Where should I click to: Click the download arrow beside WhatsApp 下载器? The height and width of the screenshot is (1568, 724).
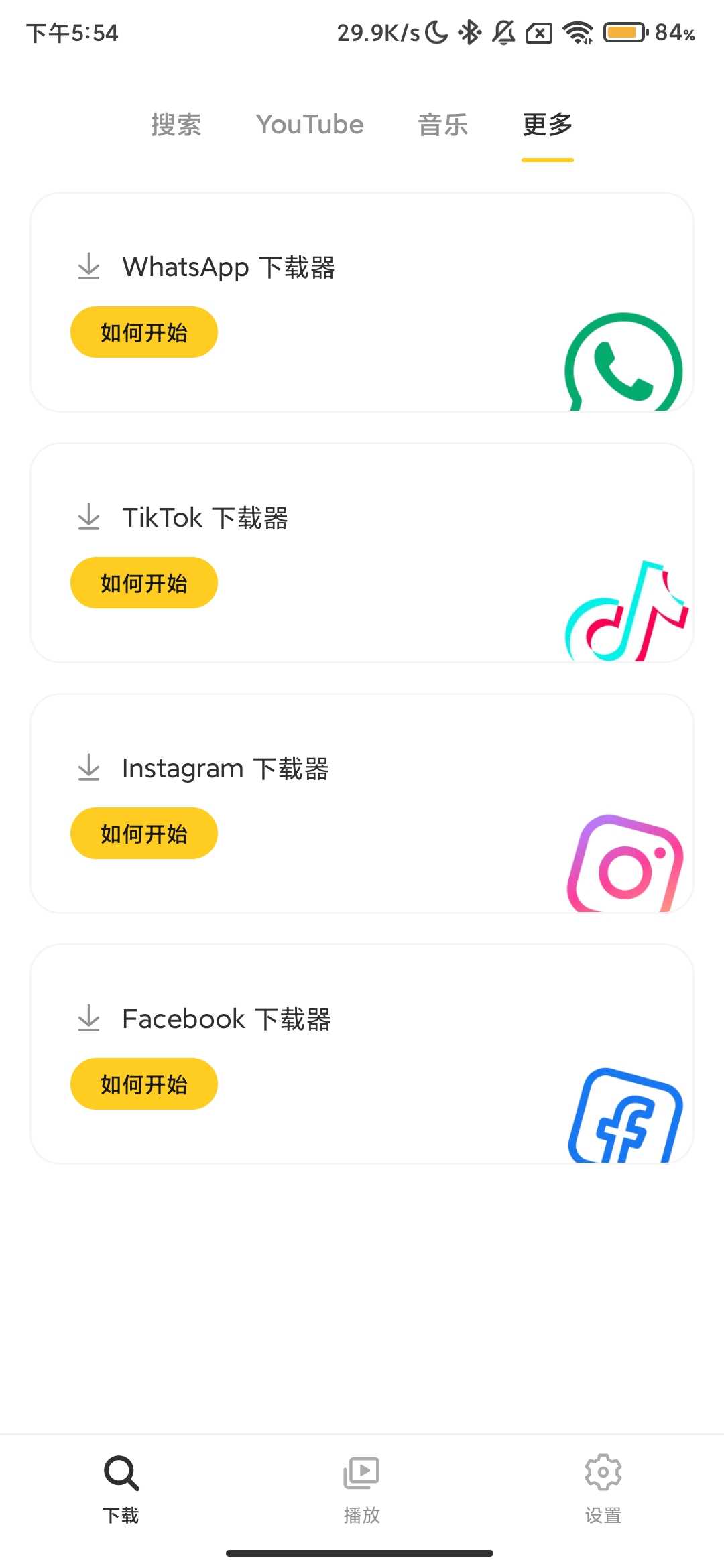click(89, 266)
